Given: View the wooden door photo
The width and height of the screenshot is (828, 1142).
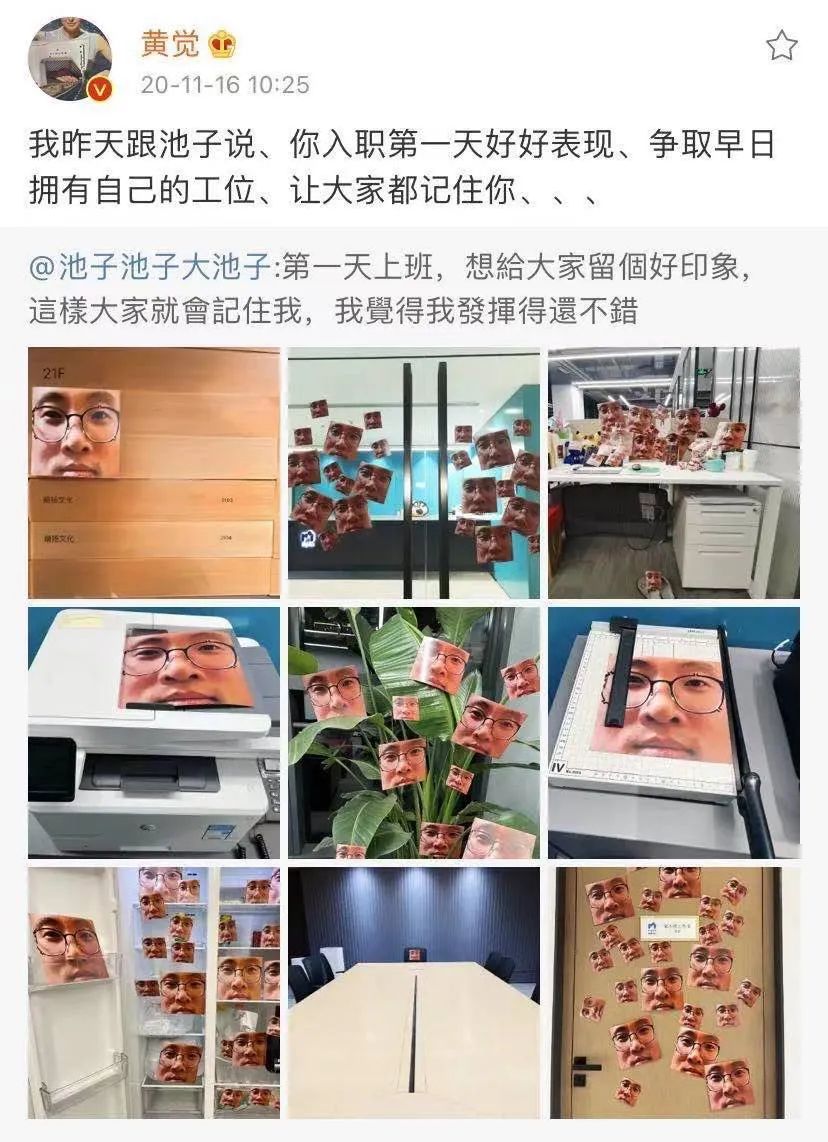Looking at the screenshot, I should point(673,992).
